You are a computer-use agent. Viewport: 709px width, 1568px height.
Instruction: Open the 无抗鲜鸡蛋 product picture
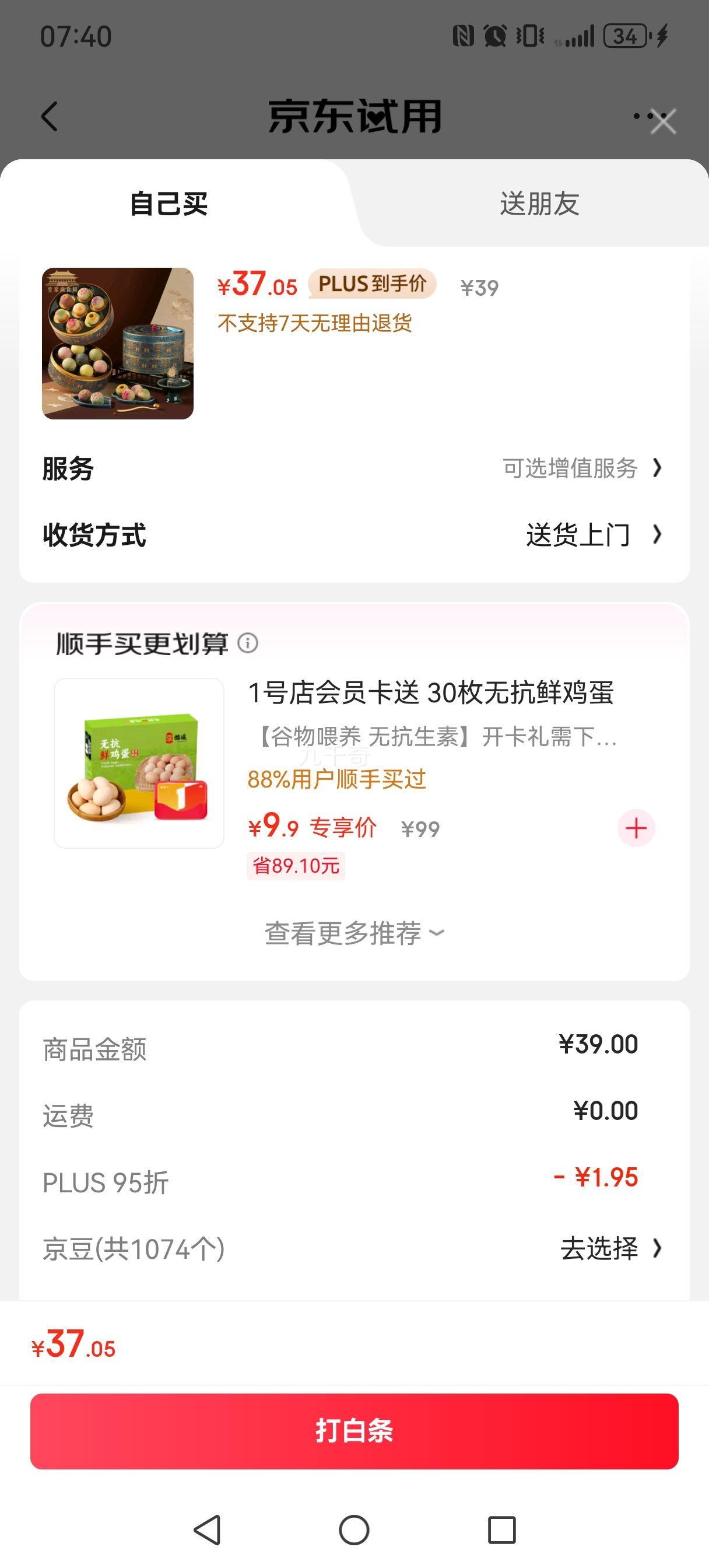click(139, 764)
